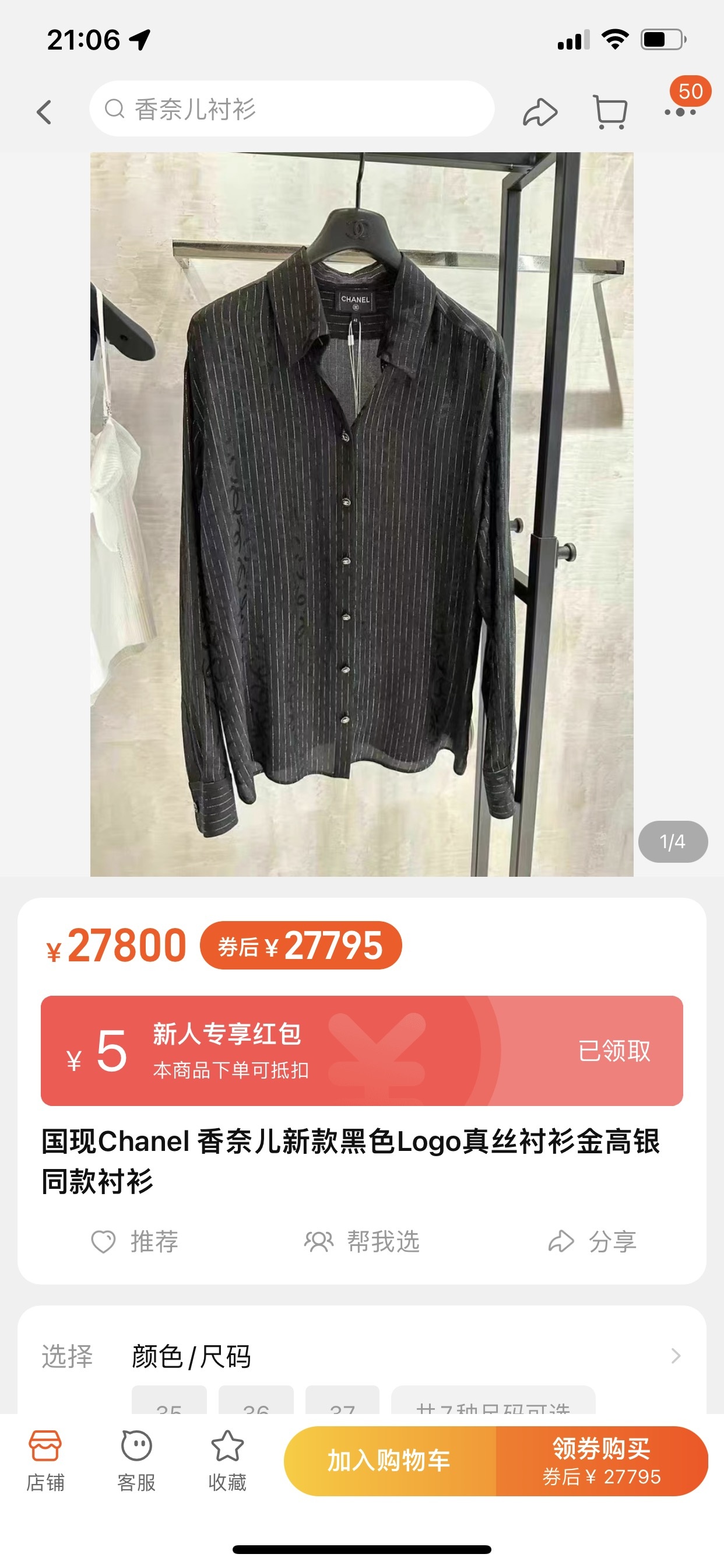724x1568 pixels.
Task: View the Chanel shirt product photo
Action: coord(361,514)
